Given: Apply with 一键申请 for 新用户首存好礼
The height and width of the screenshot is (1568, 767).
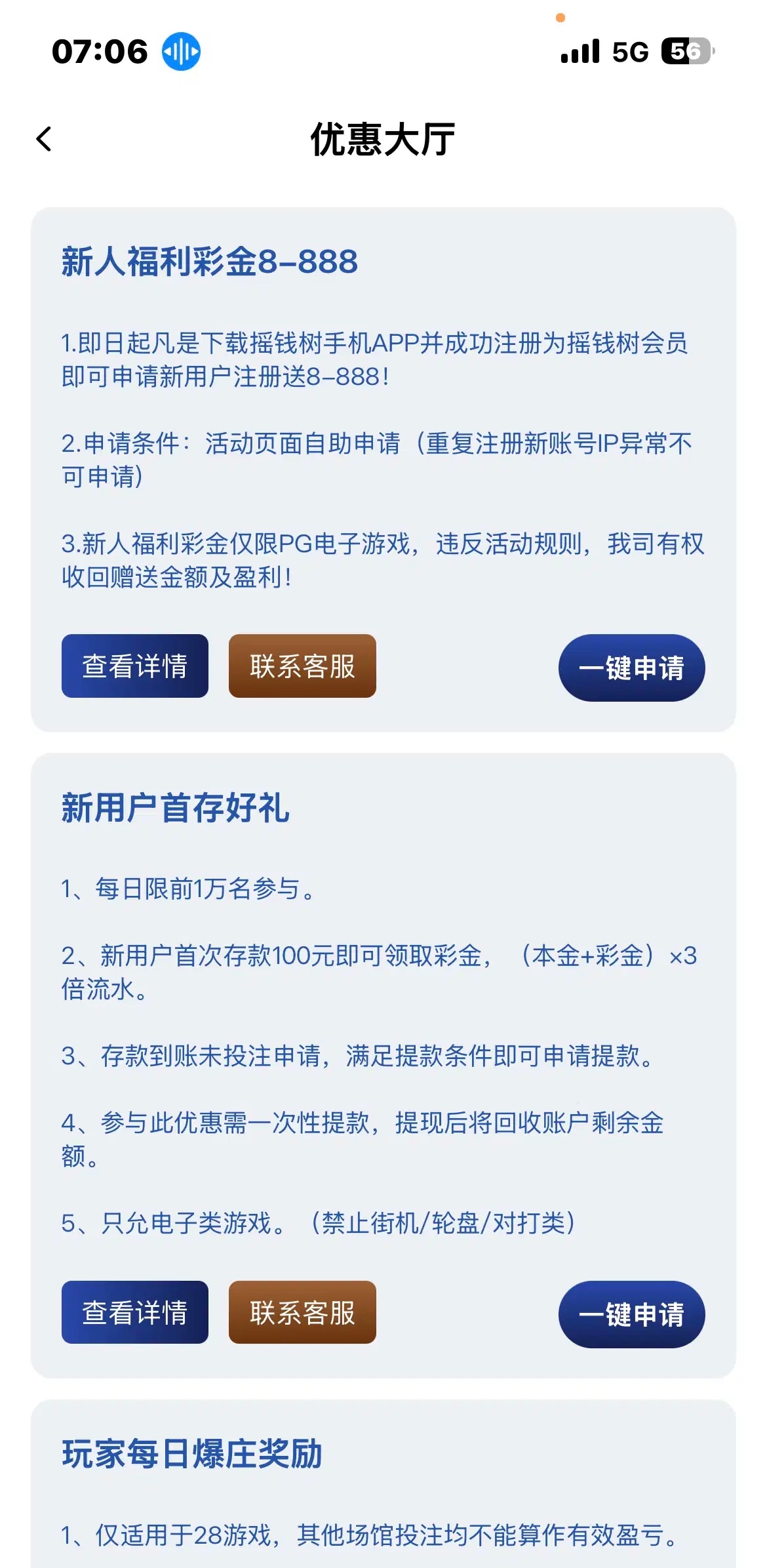Looking at the screenshot, I should (x=631, y=1314).
